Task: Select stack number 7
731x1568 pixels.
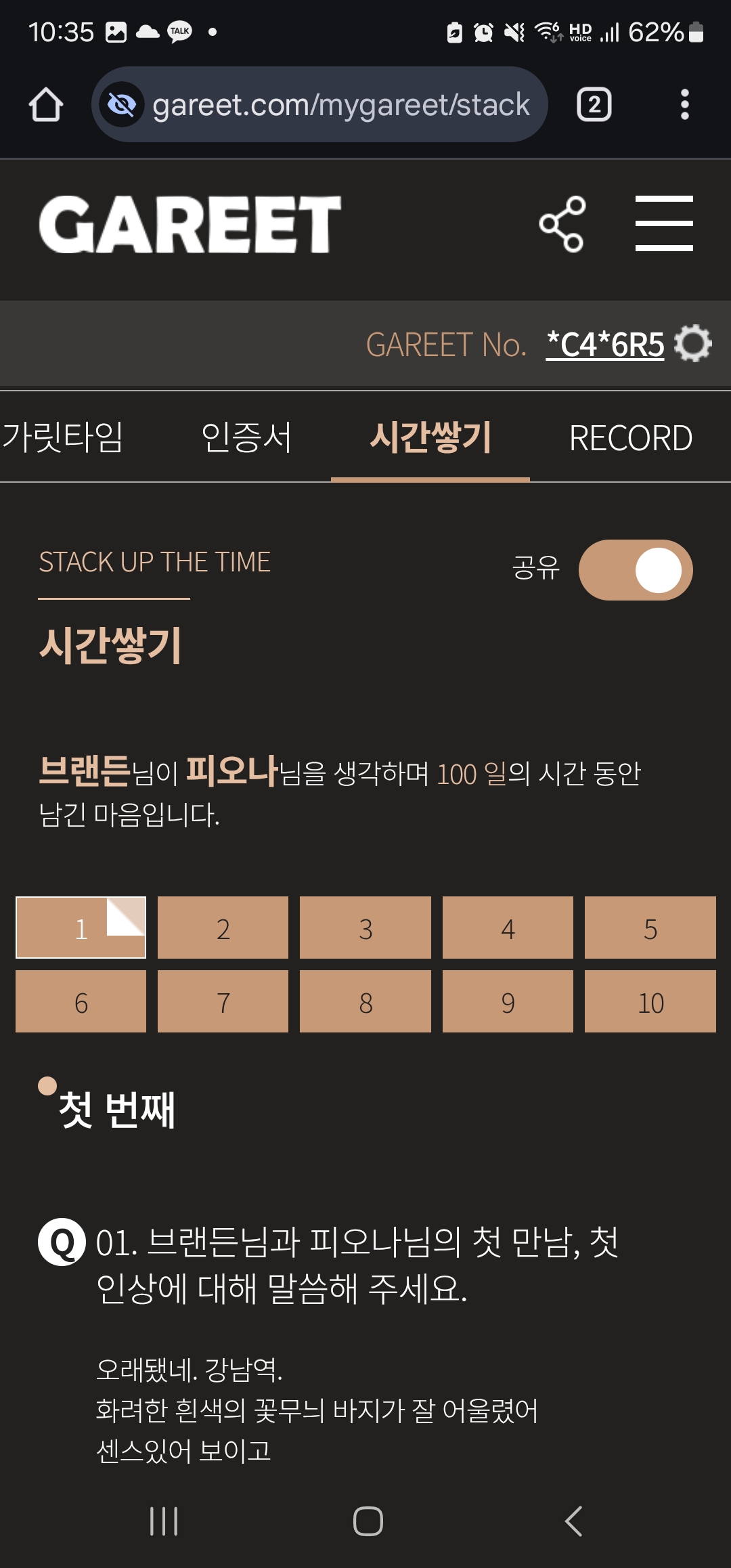Action: 223,1002
